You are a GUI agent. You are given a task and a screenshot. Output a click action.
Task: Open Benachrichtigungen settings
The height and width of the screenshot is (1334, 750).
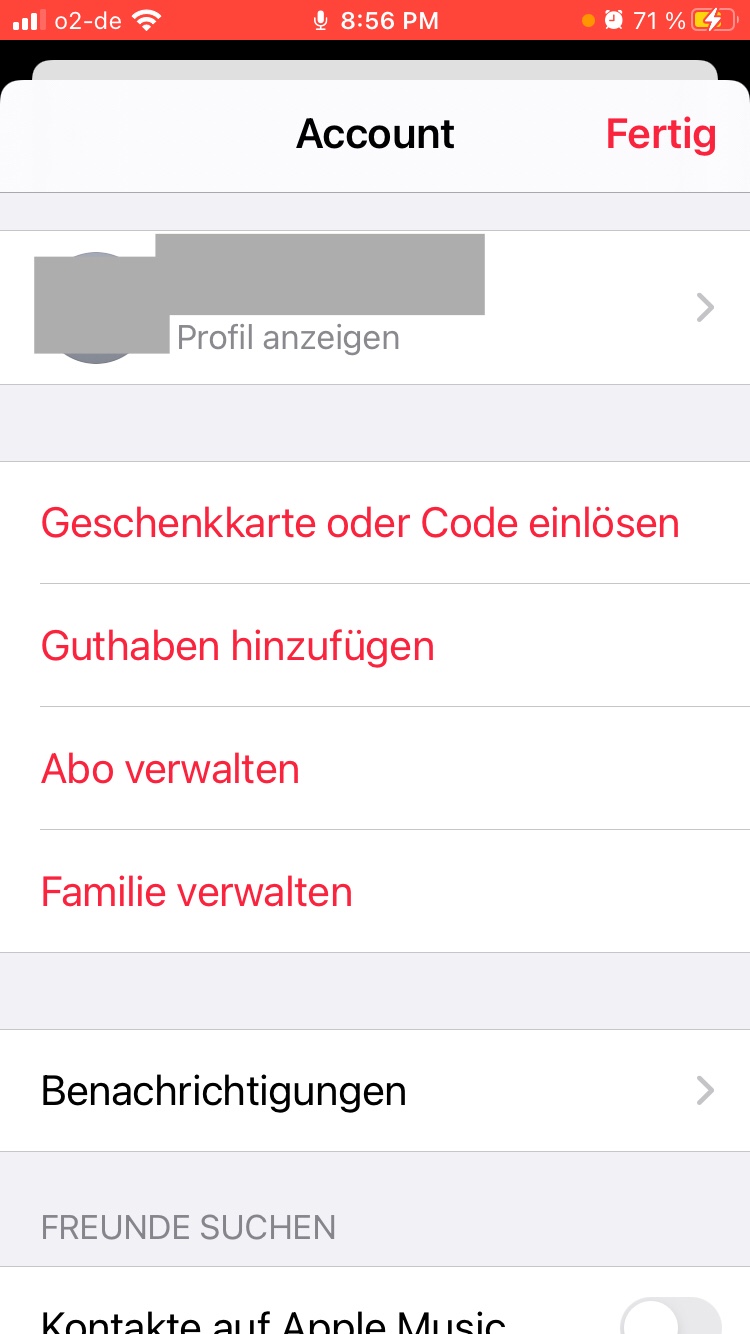click(375, 1091)
